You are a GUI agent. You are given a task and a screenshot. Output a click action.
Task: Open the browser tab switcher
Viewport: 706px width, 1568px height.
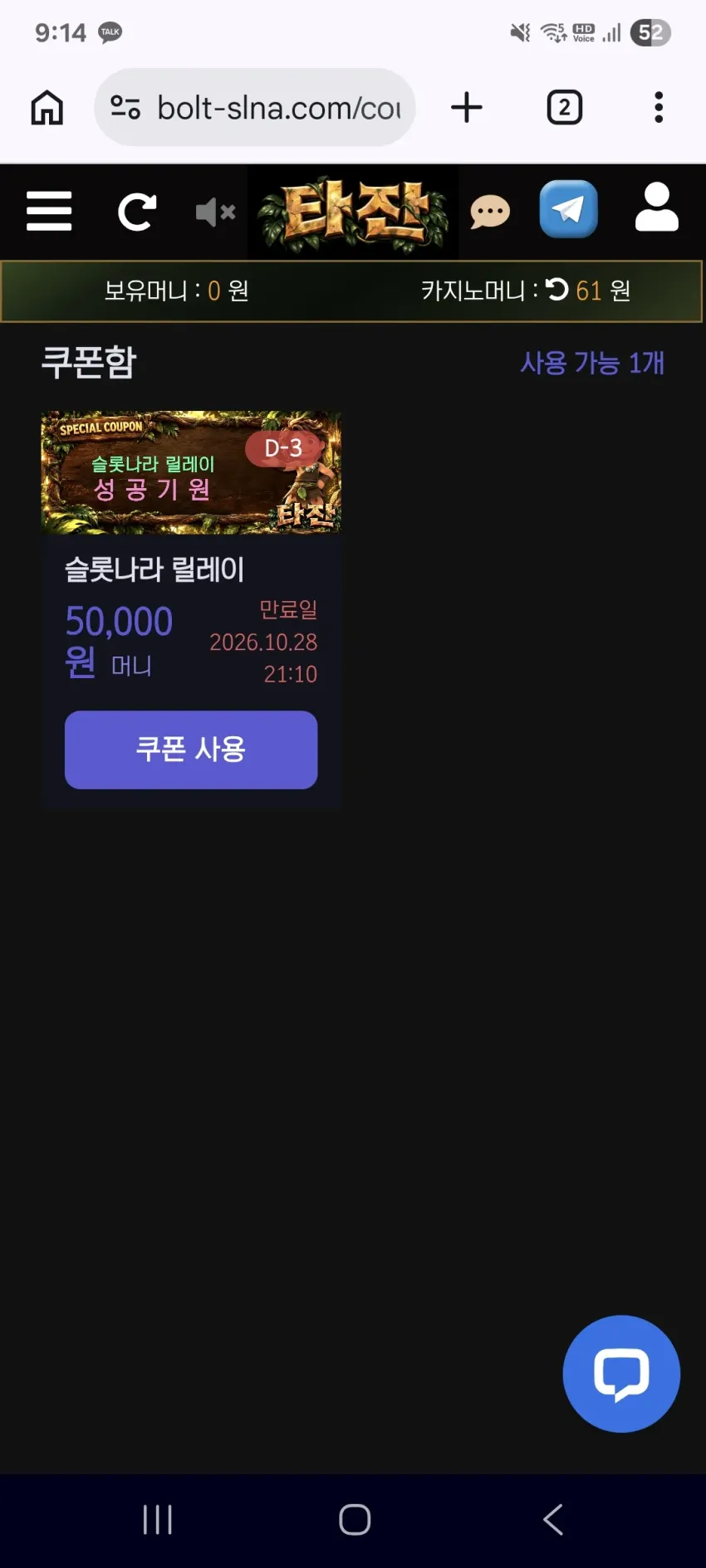(x=565, y=108)
